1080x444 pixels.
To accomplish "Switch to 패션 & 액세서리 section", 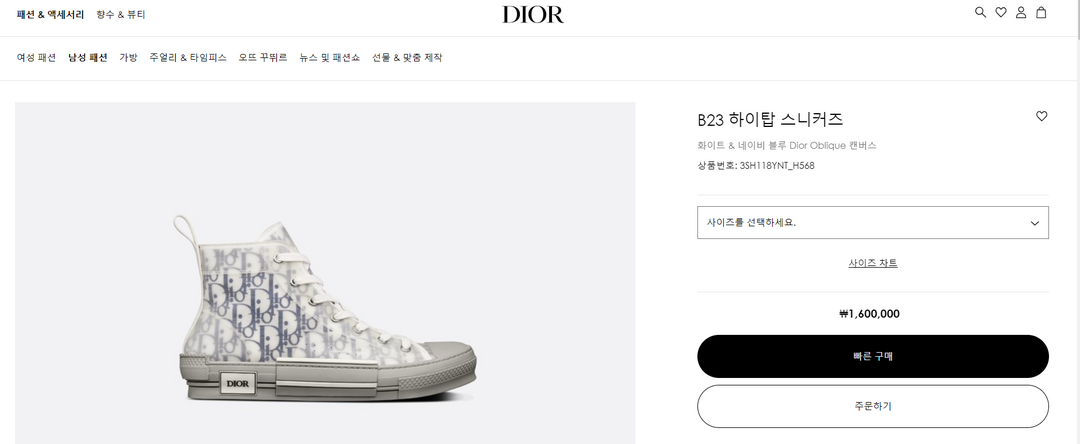I will tap(50, 15).
